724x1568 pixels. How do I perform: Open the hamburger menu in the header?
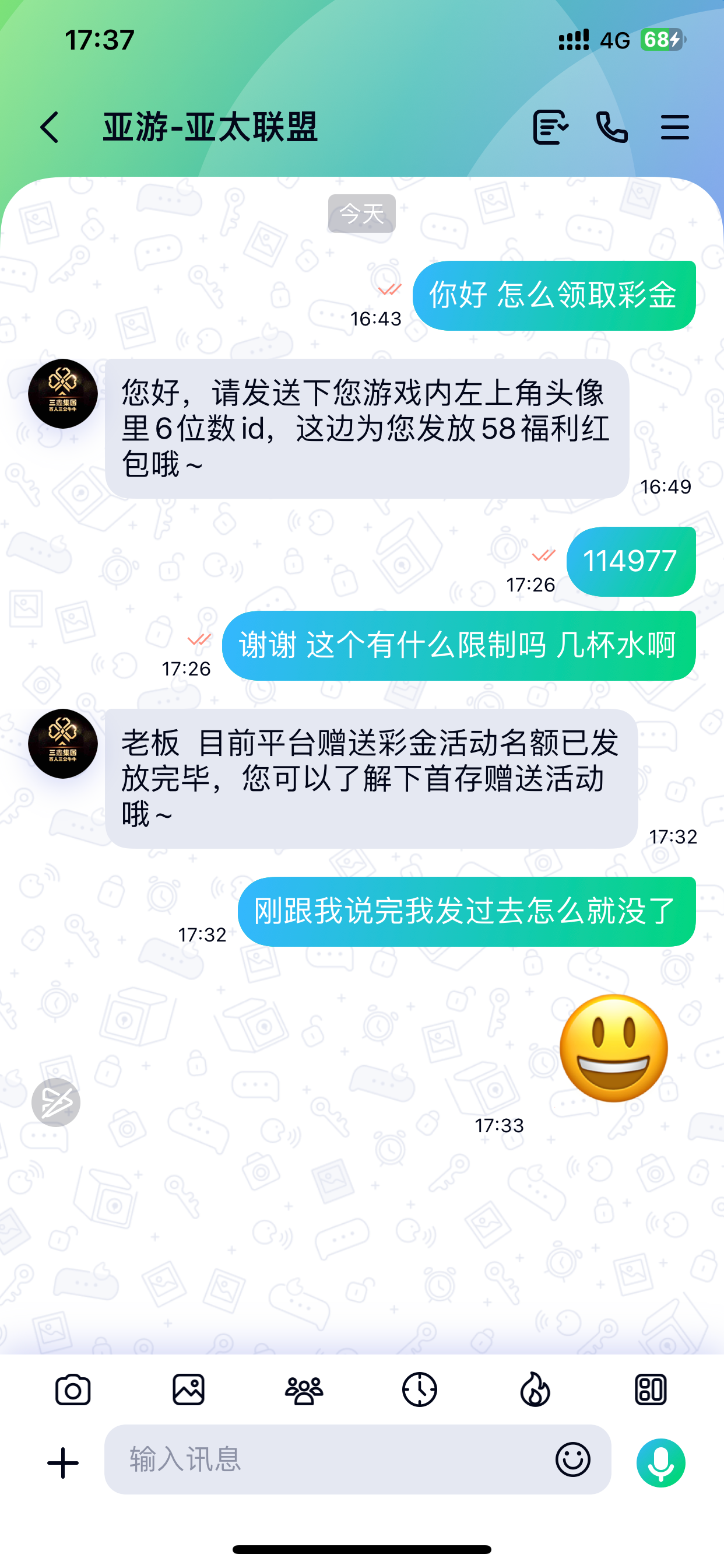[674, 127]
